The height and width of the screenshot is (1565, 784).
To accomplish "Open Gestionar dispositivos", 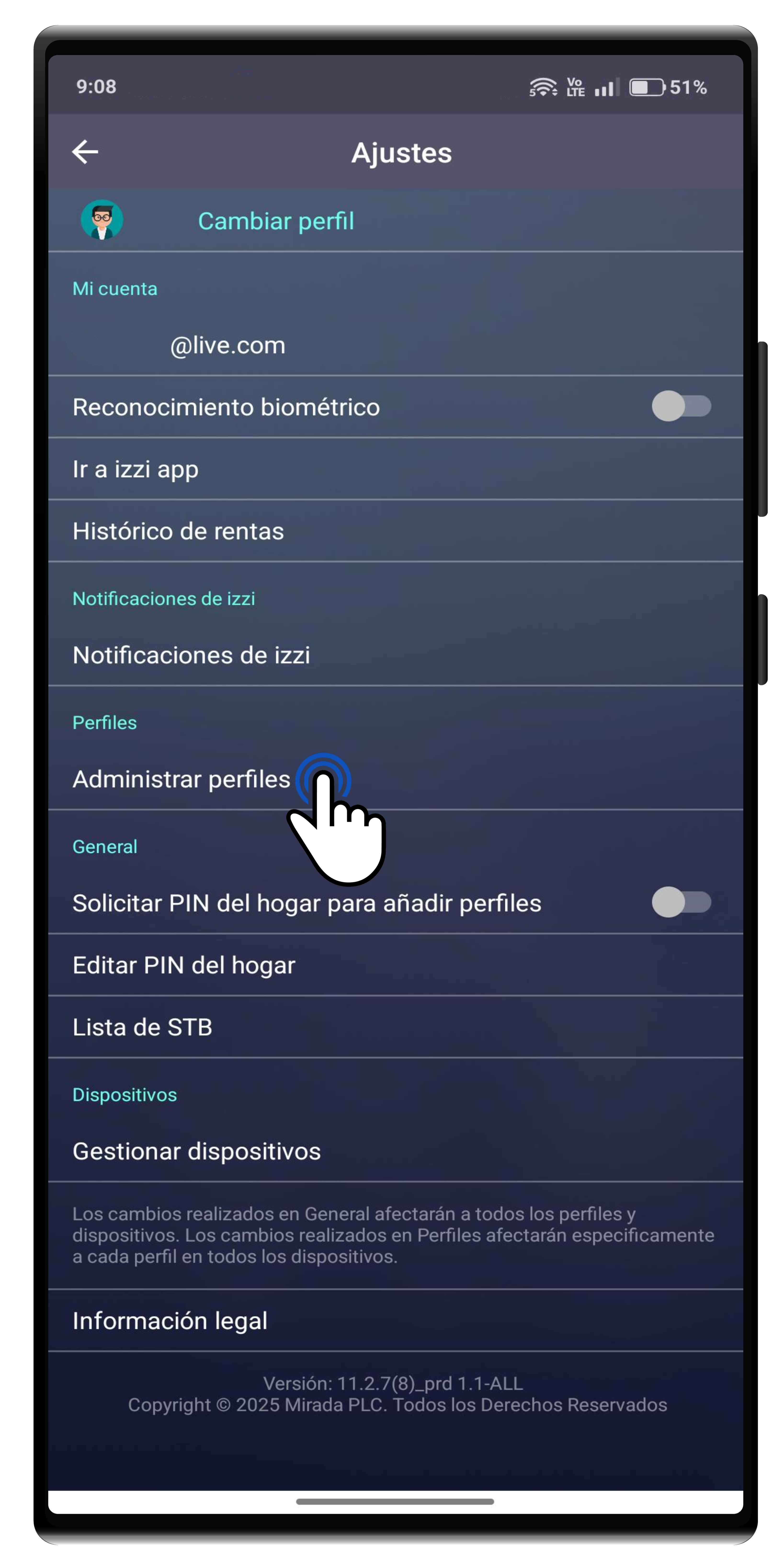I will tap(395, 1151).
